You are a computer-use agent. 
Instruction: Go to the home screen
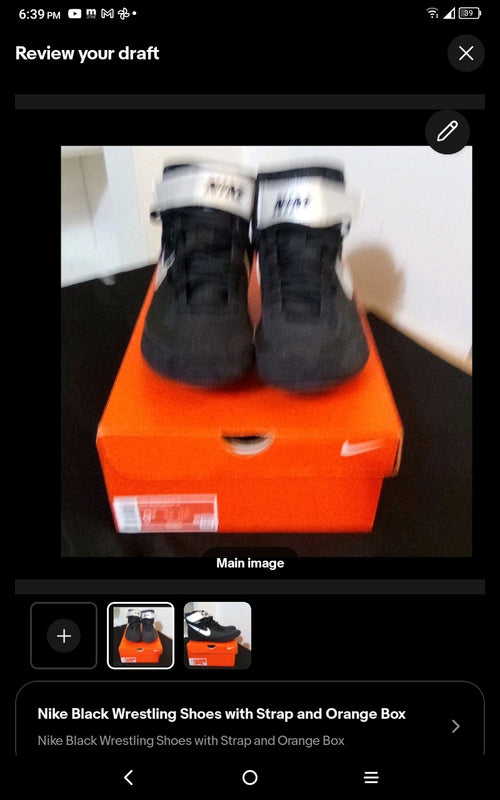tap(249, 778)
